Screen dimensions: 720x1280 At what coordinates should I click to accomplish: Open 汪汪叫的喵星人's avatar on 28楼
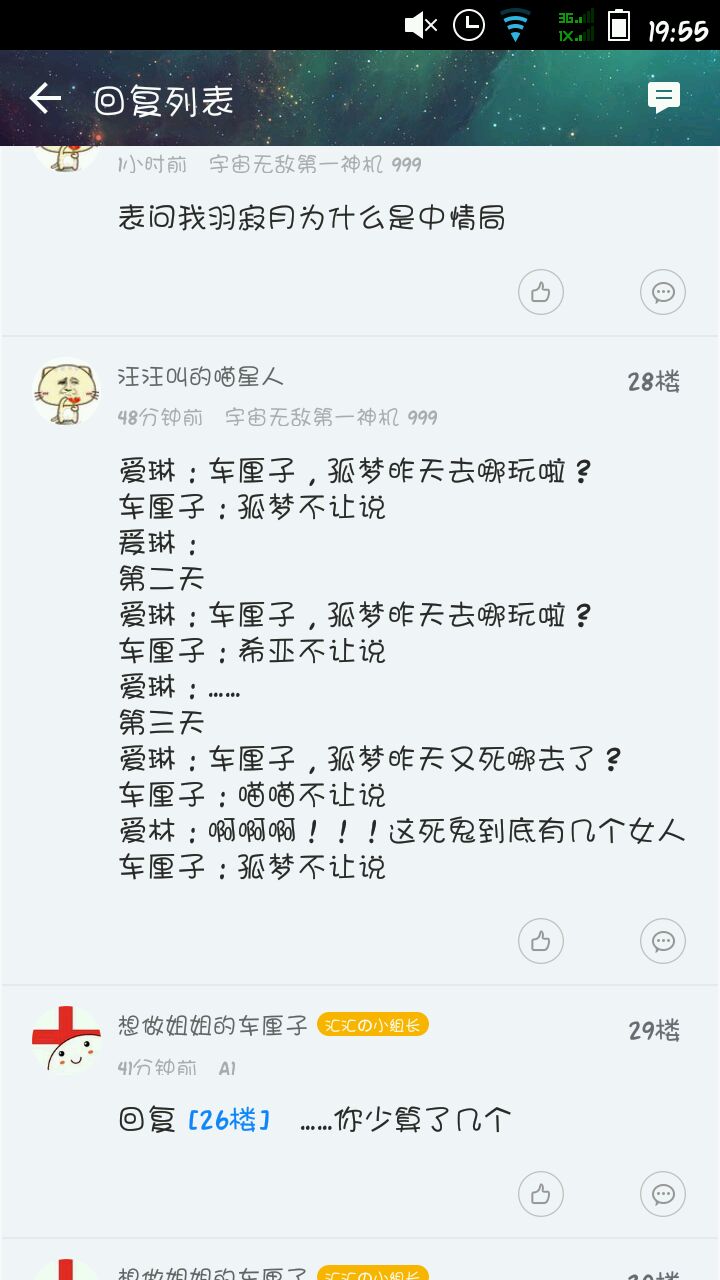(66, 391)
